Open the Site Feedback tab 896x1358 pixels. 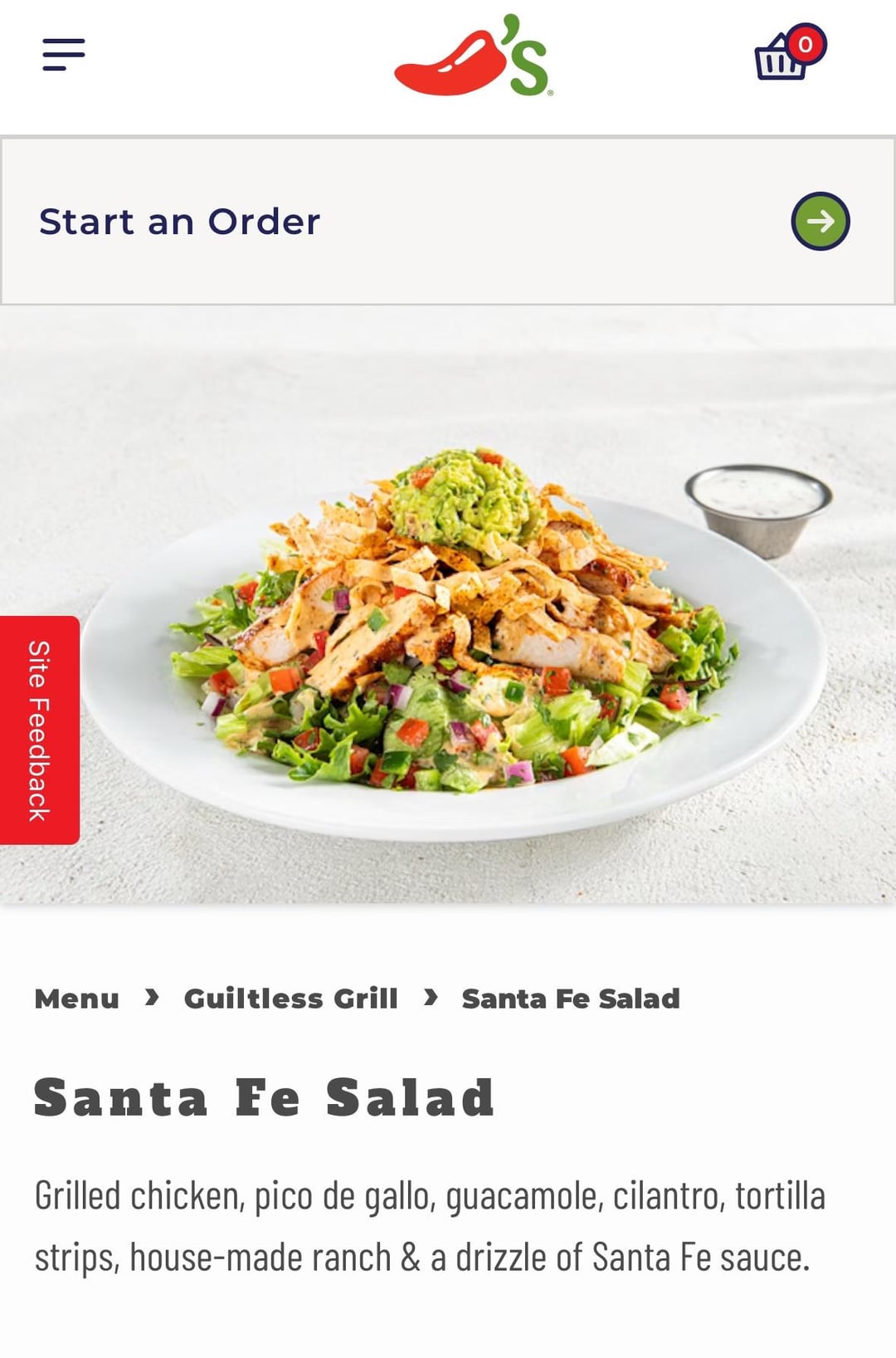[39, 730]
